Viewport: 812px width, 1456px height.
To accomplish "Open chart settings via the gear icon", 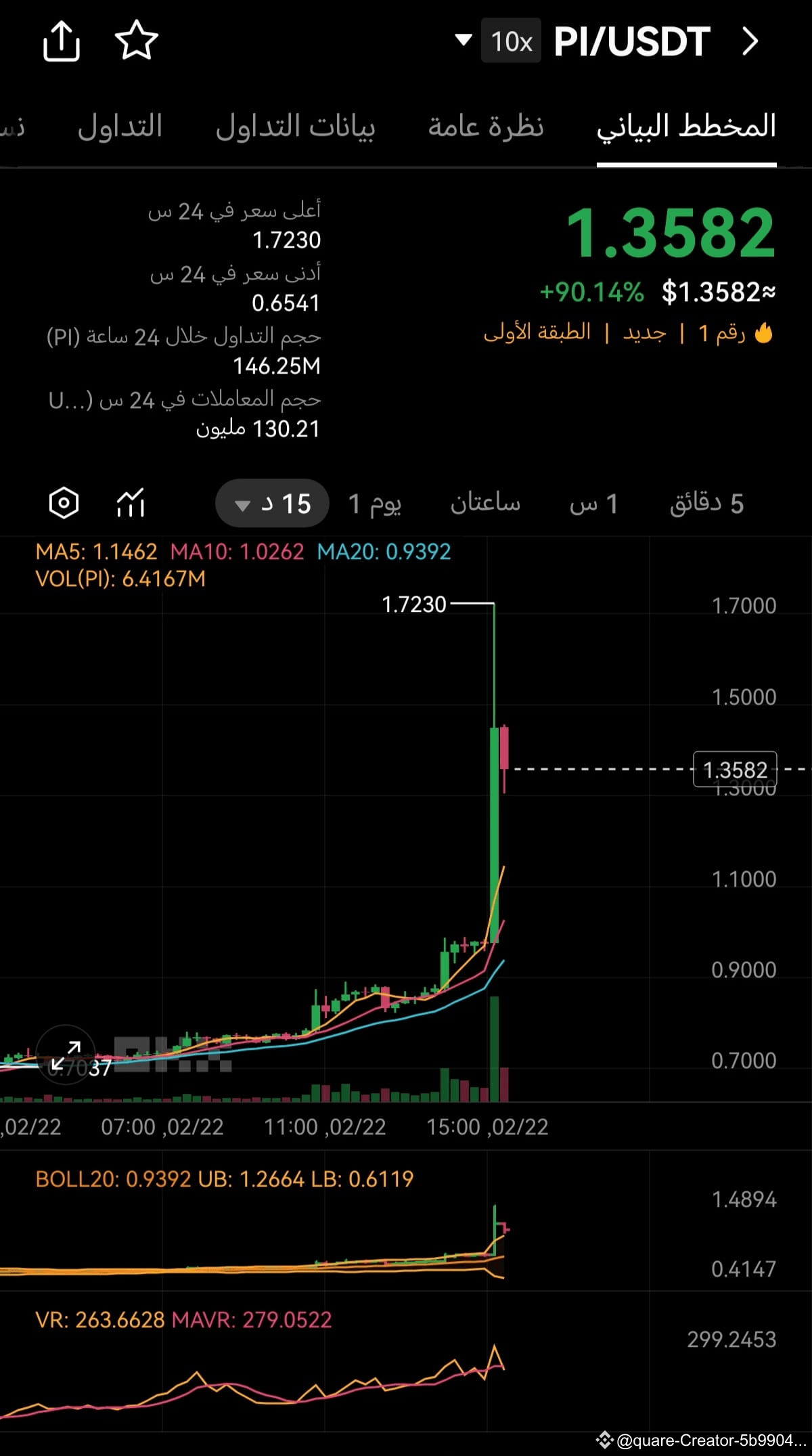I will tap(64, 503).
